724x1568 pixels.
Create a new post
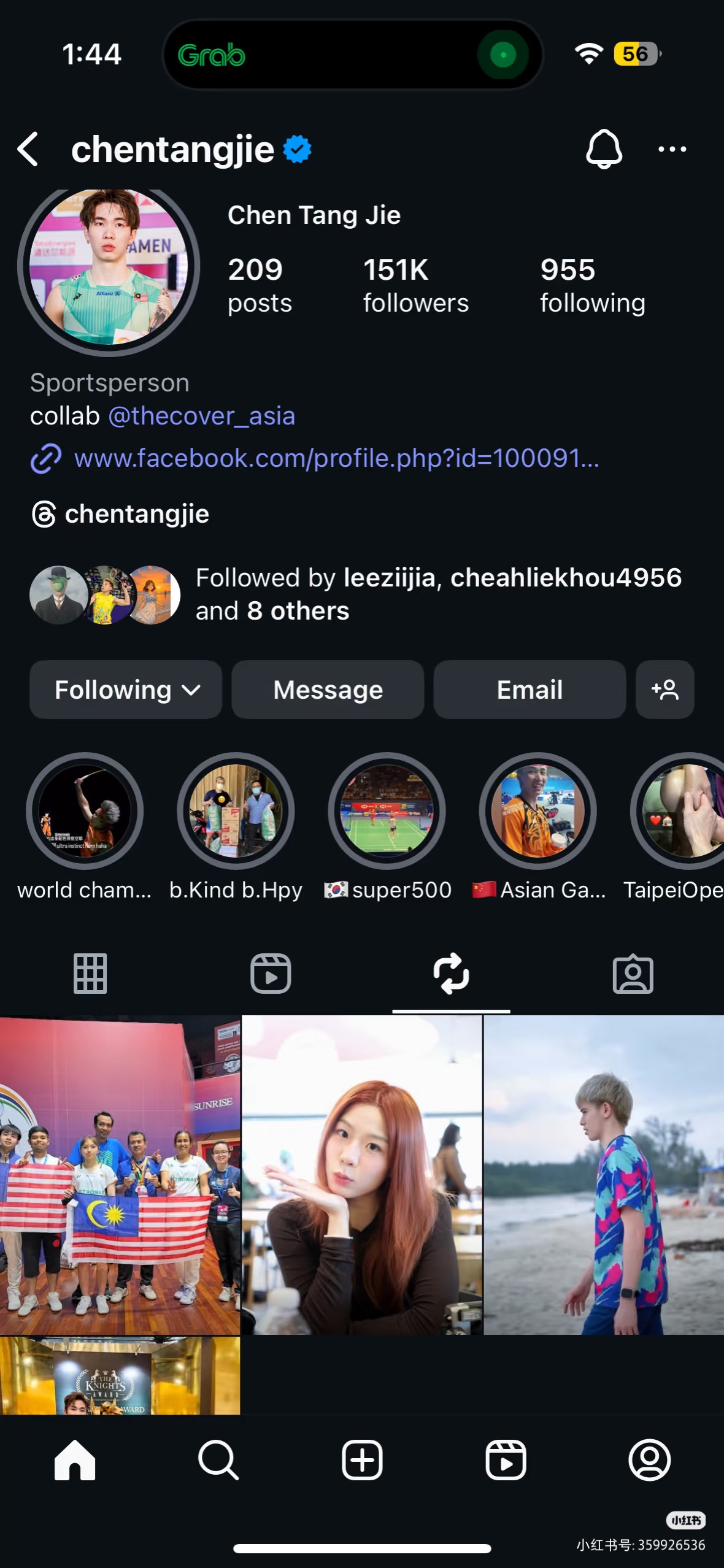(x=362, y=1460)
